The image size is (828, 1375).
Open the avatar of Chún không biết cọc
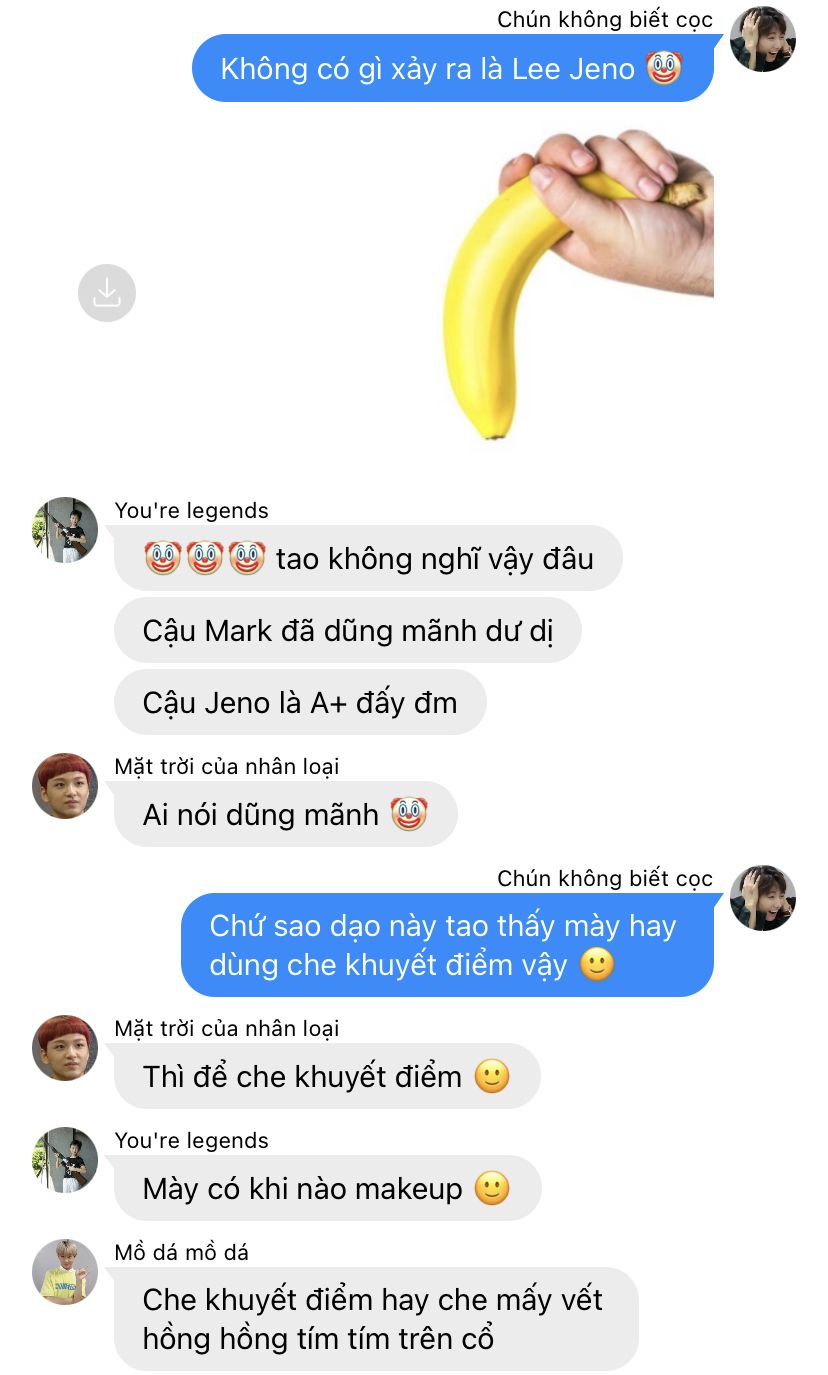[x=762, y=39]
